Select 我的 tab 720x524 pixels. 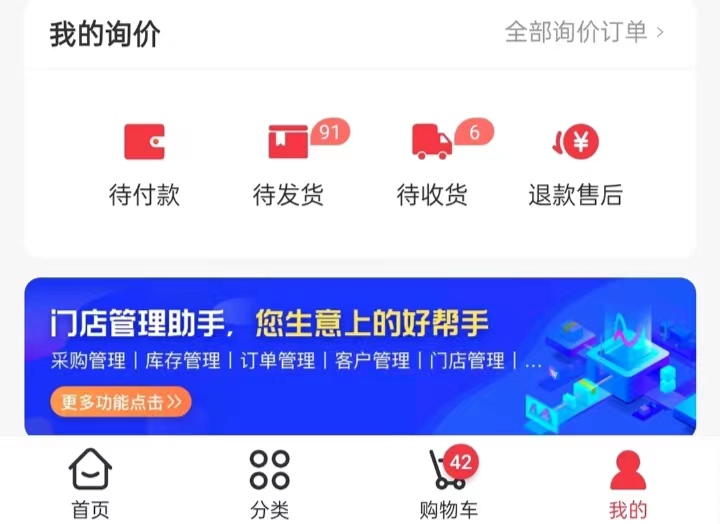[627, 484]
